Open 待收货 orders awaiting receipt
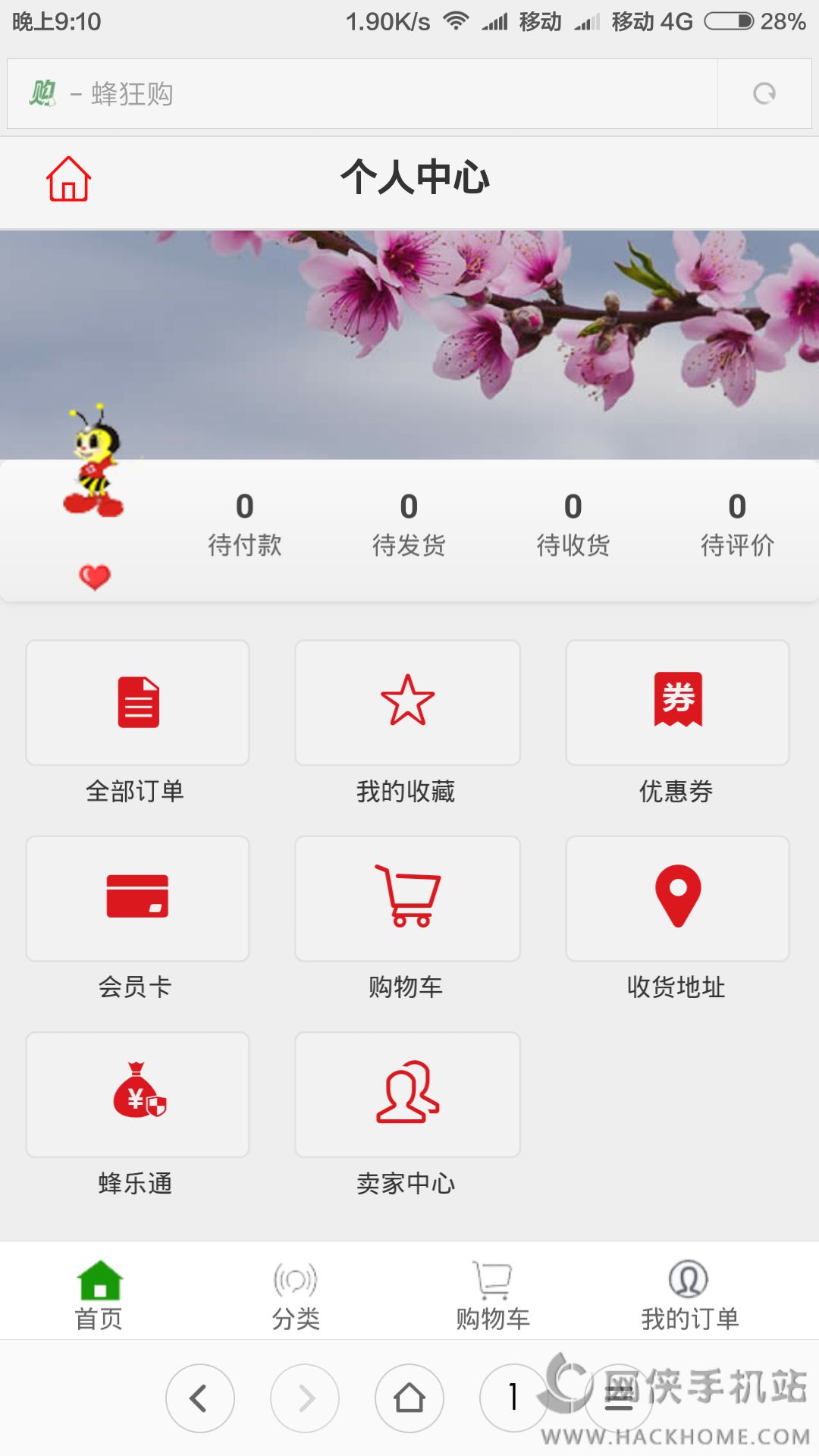Viewport: 819px width, 1456px height. click(x=573, y=523)
